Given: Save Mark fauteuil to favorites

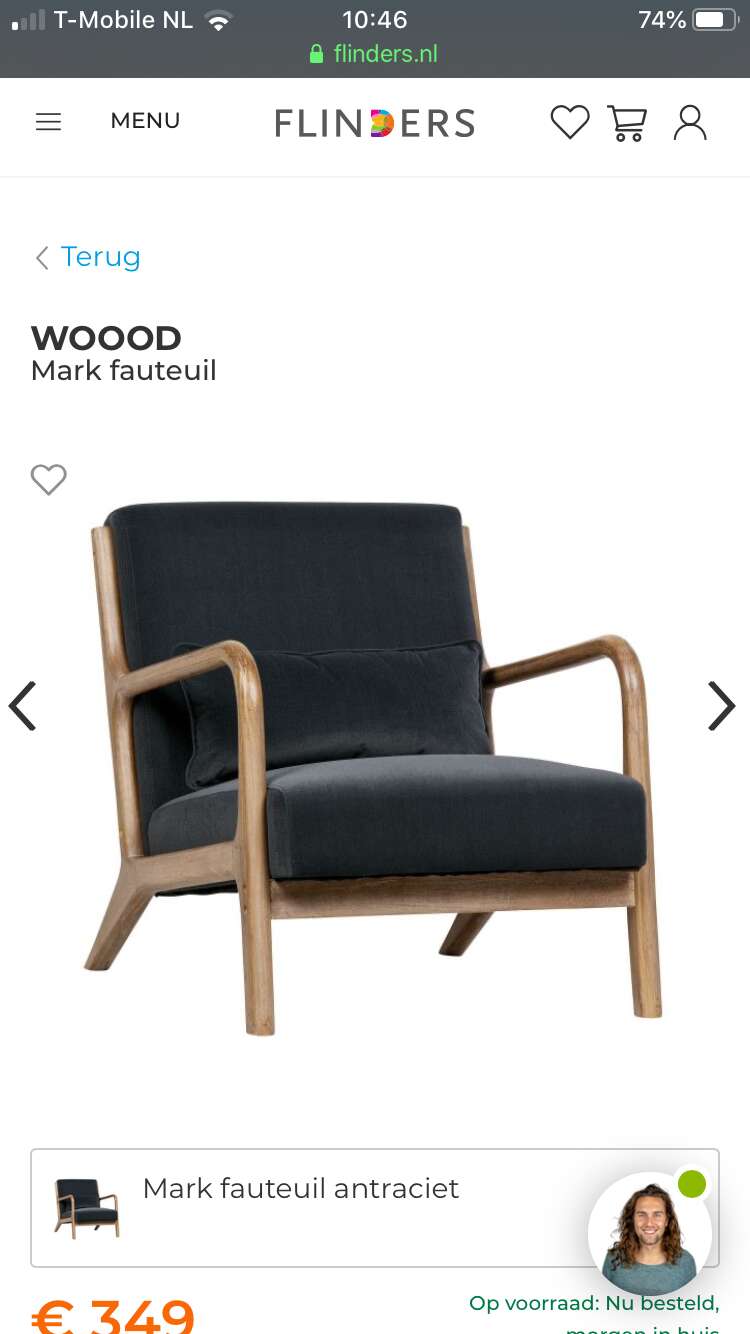Looking at the screenshot, I should [x=48, y=480].
